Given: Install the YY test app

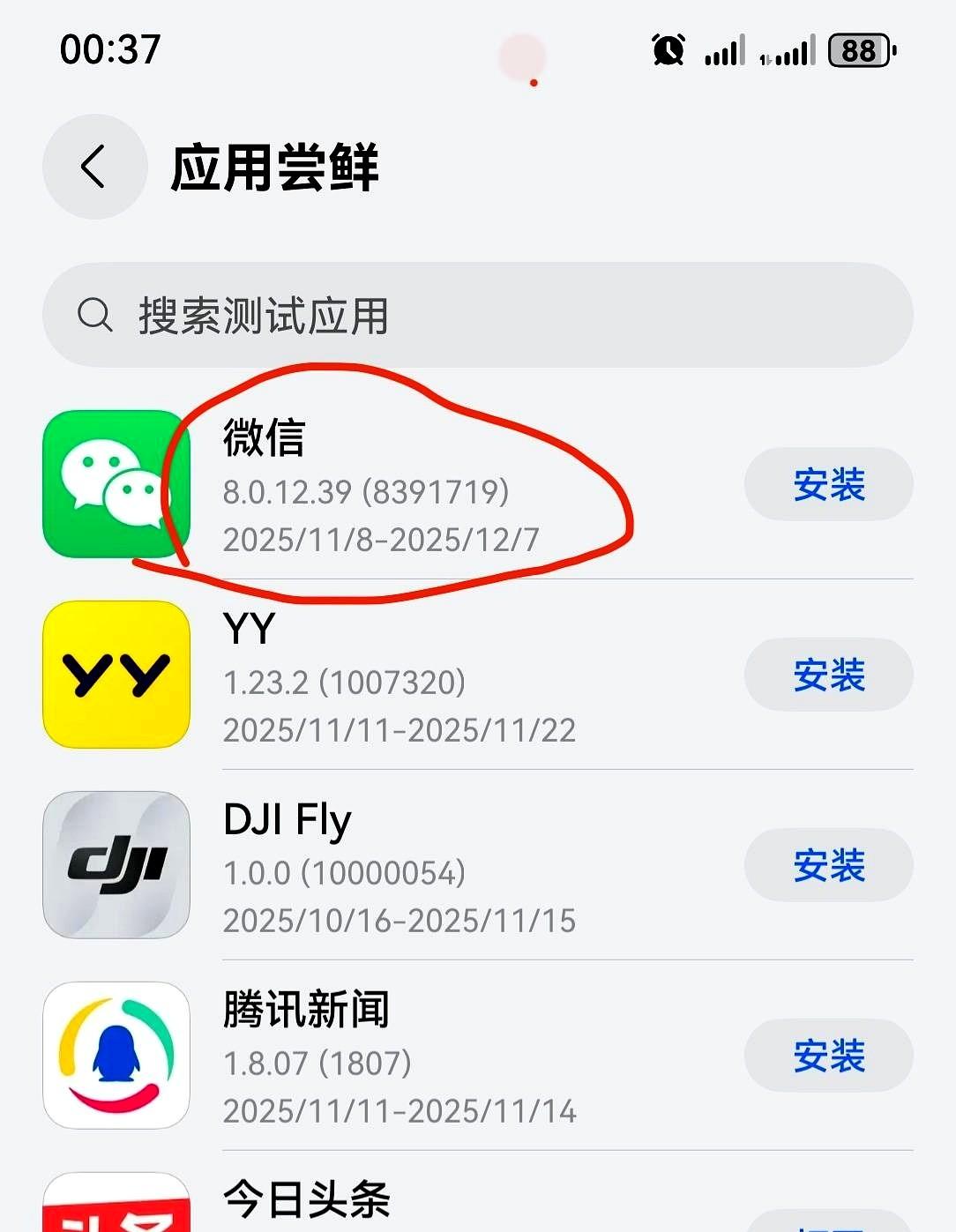Looking at the screenshot, I should pos(828,675).
